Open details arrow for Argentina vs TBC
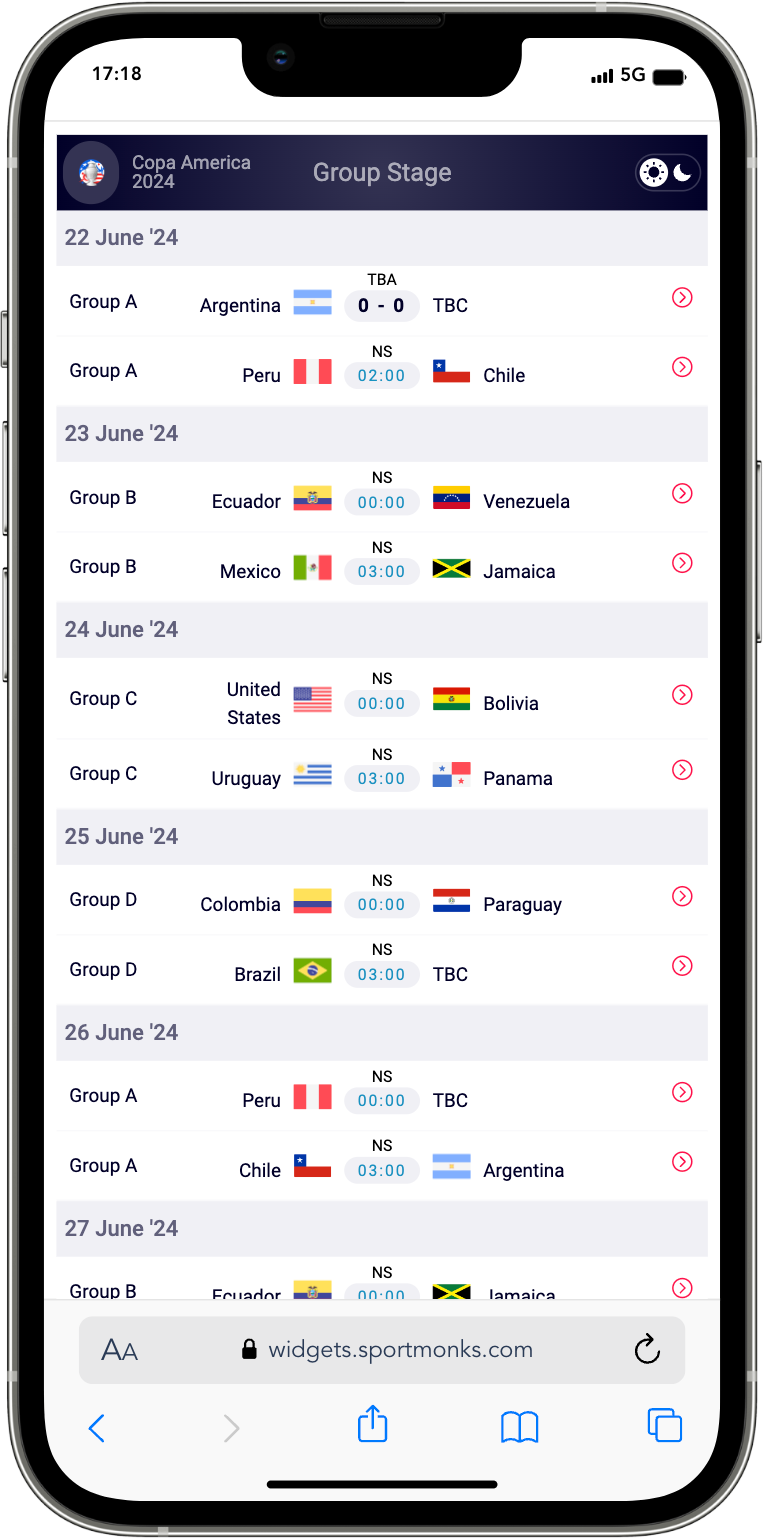This screenshot has height=1538, width=763. click(682, 297)
